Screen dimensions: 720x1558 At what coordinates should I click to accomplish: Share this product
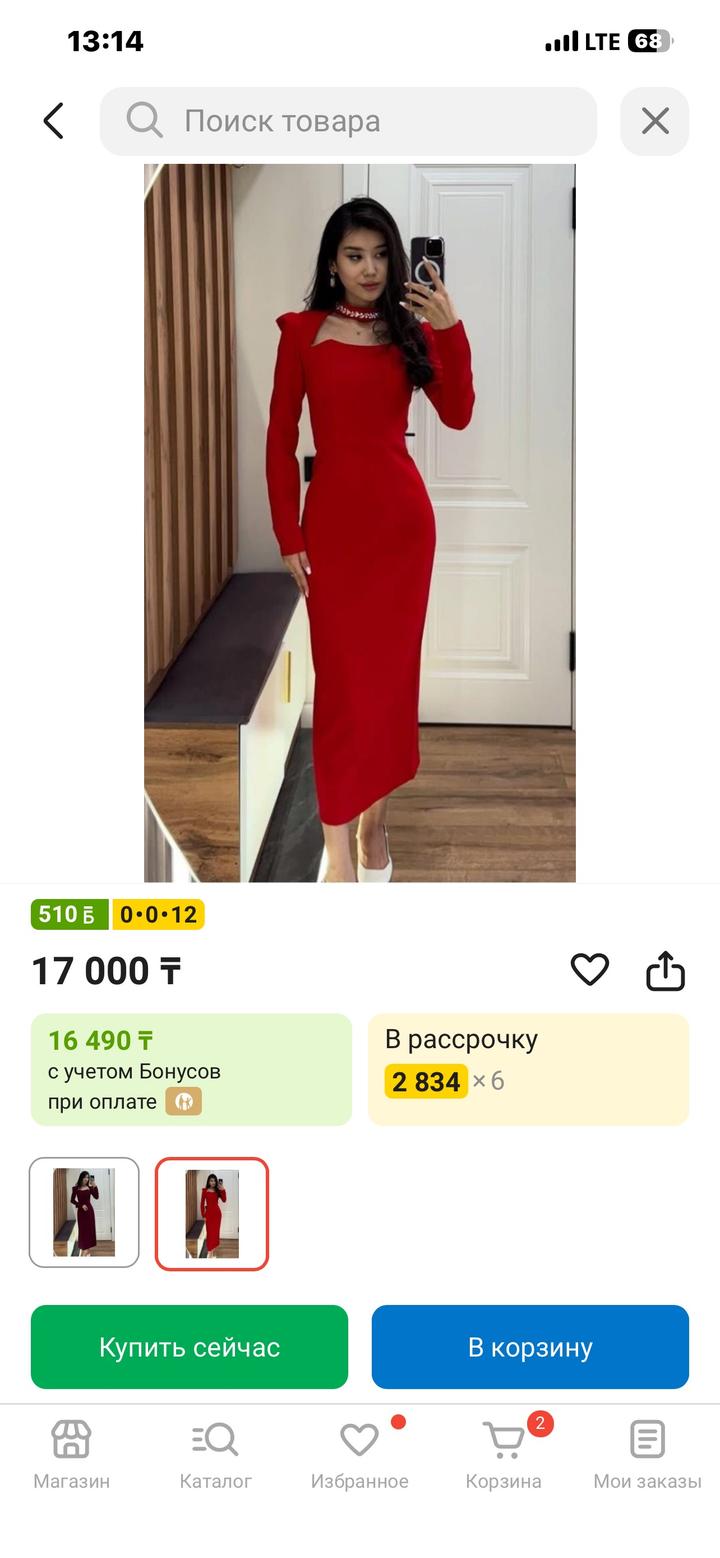coord(665,970)
